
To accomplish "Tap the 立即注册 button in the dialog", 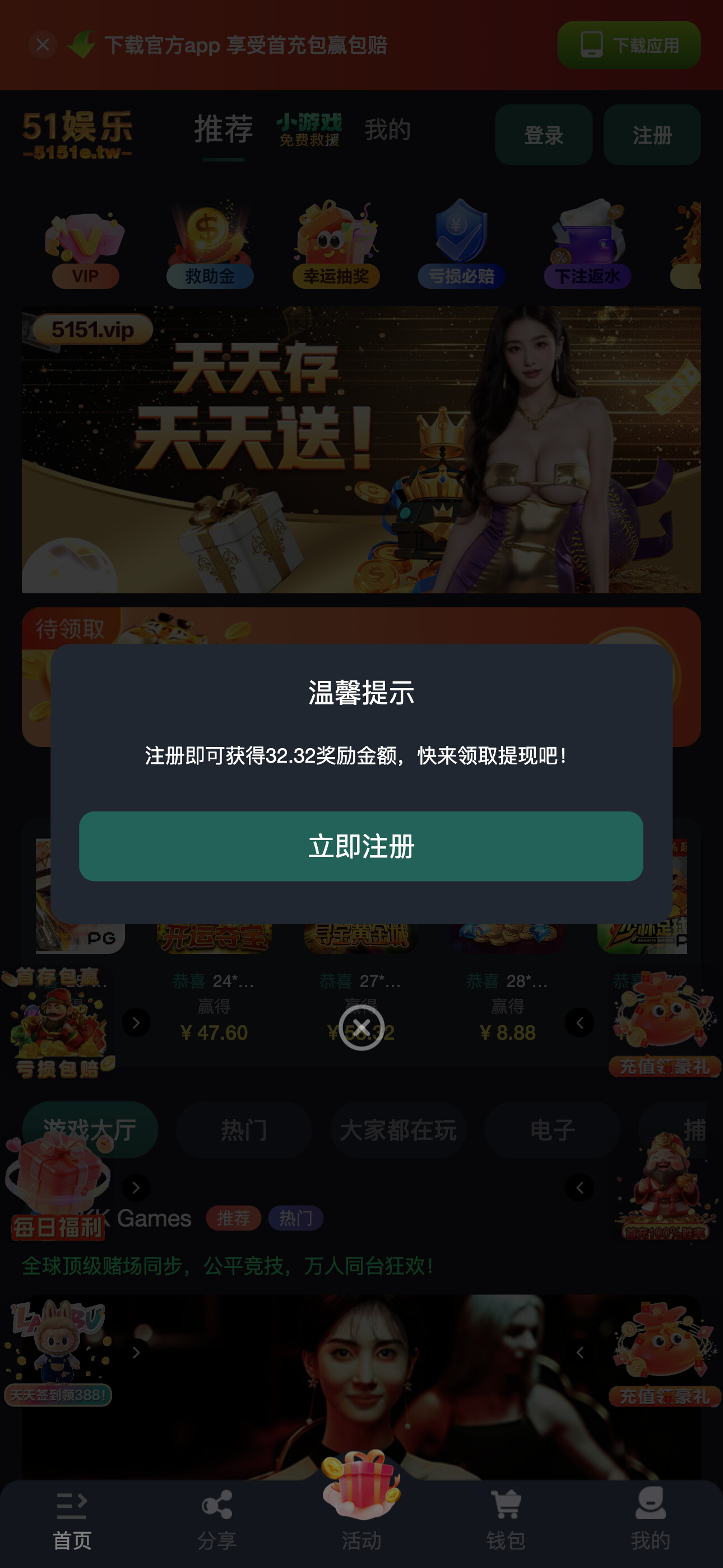I will (x=361, y=846).
